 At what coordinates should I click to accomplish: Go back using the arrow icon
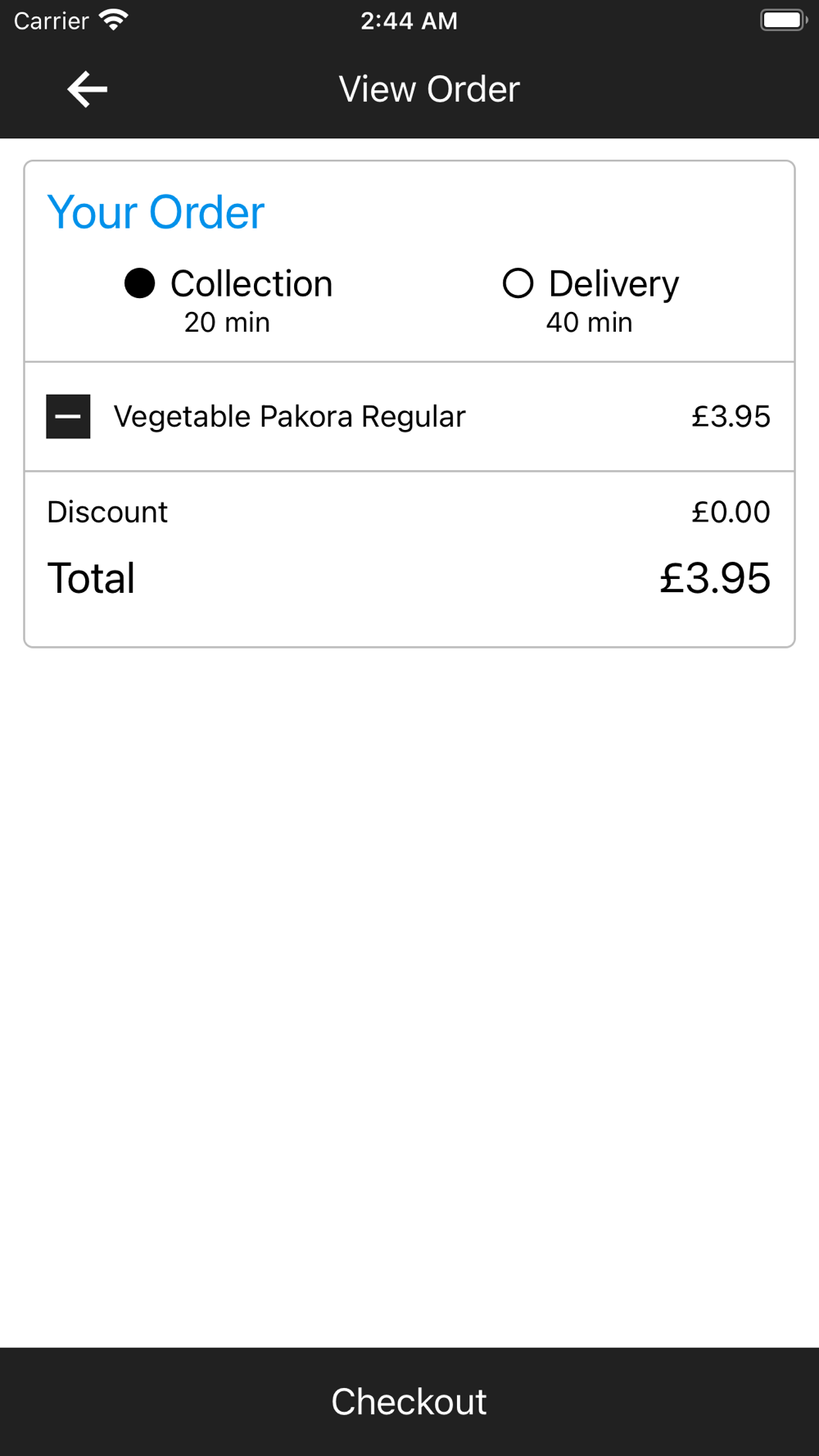87,89
